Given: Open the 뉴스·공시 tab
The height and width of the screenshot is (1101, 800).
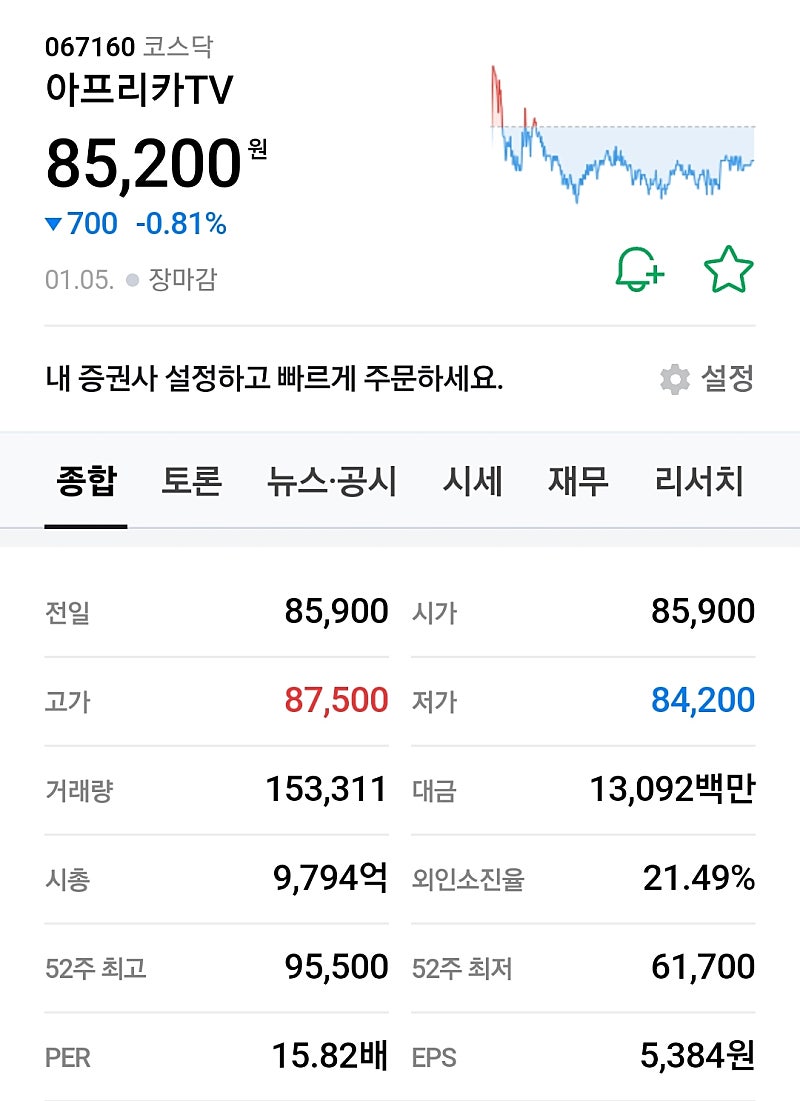Looking at the screenshot, I should (x=331, y=482).
